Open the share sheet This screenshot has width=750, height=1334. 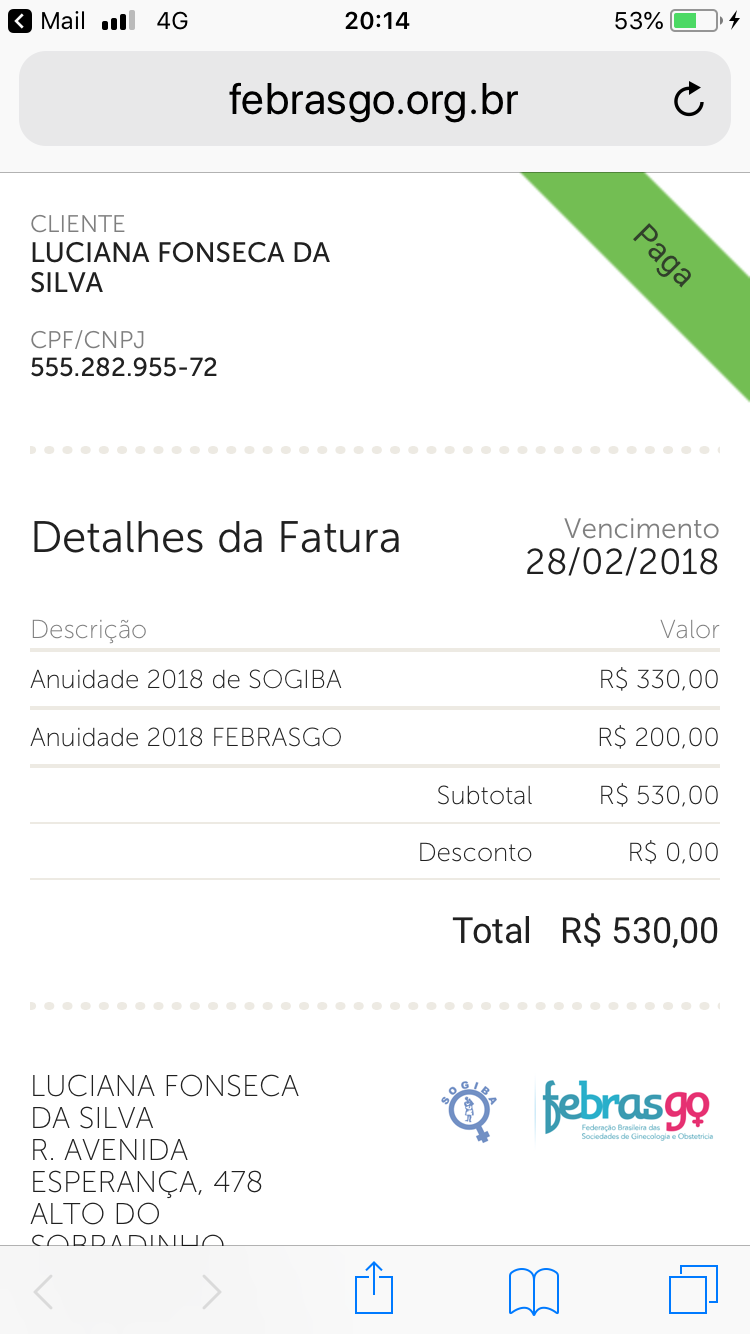(374, 1289)
